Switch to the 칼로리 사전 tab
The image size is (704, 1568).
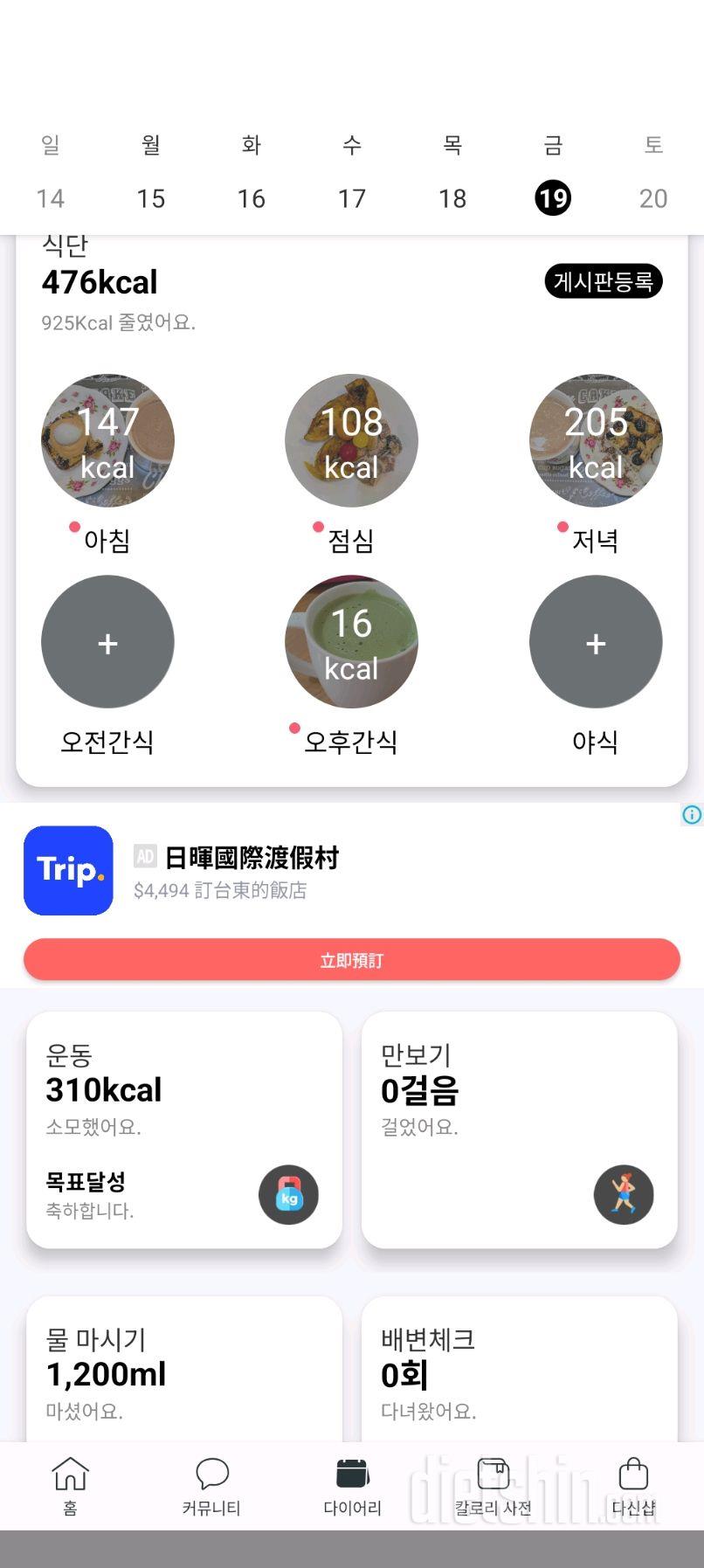[493, 1485]
